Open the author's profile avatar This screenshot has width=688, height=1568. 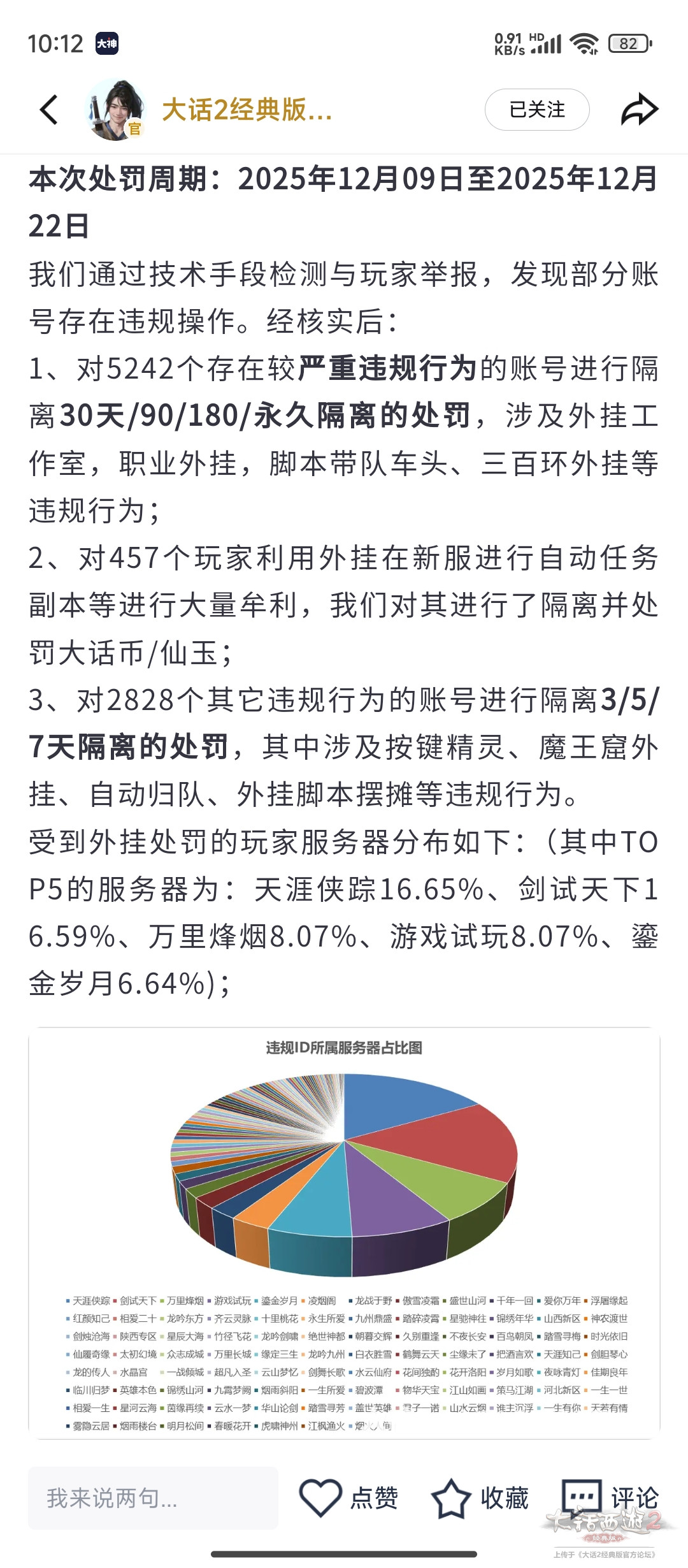tap(115, 110)
